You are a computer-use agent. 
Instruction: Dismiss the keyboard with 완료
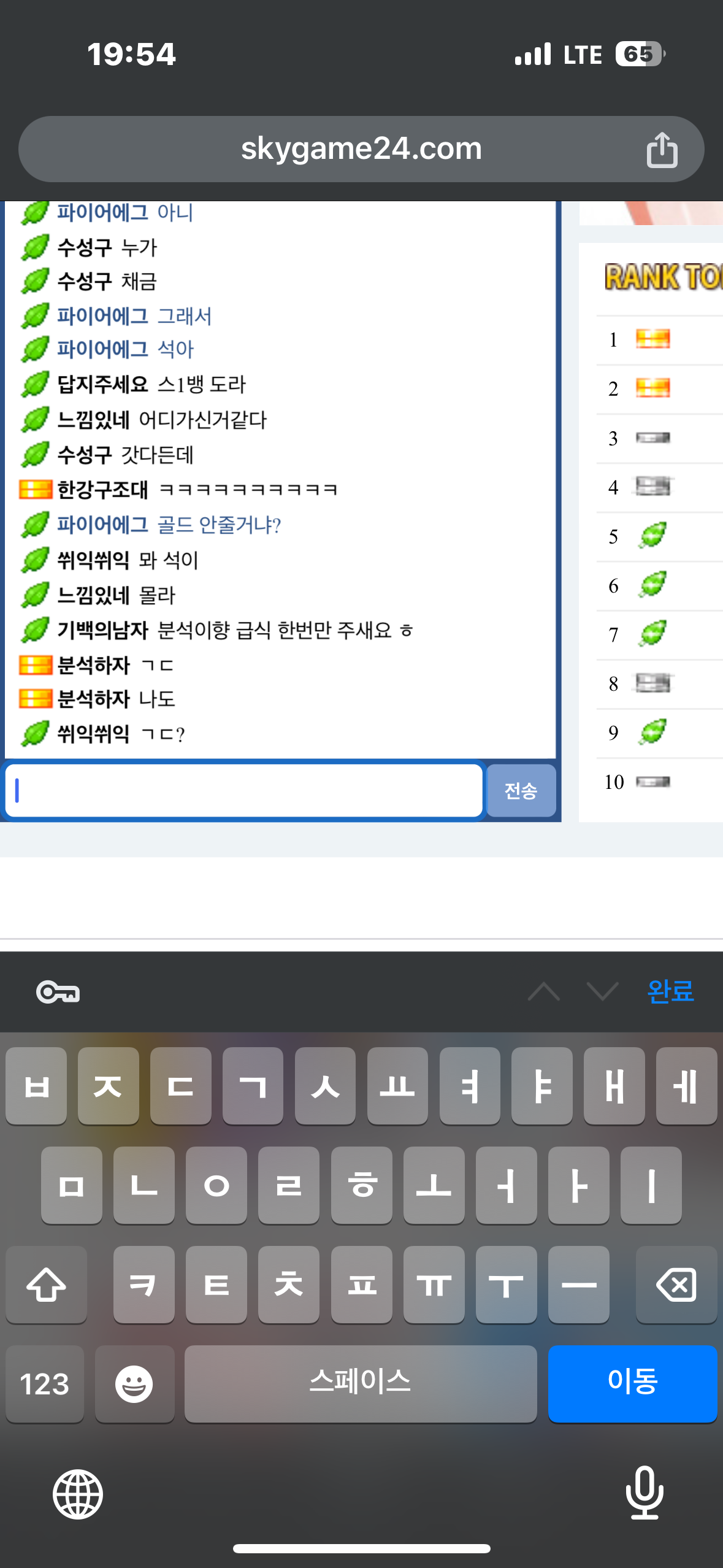[x=670, y=991]
